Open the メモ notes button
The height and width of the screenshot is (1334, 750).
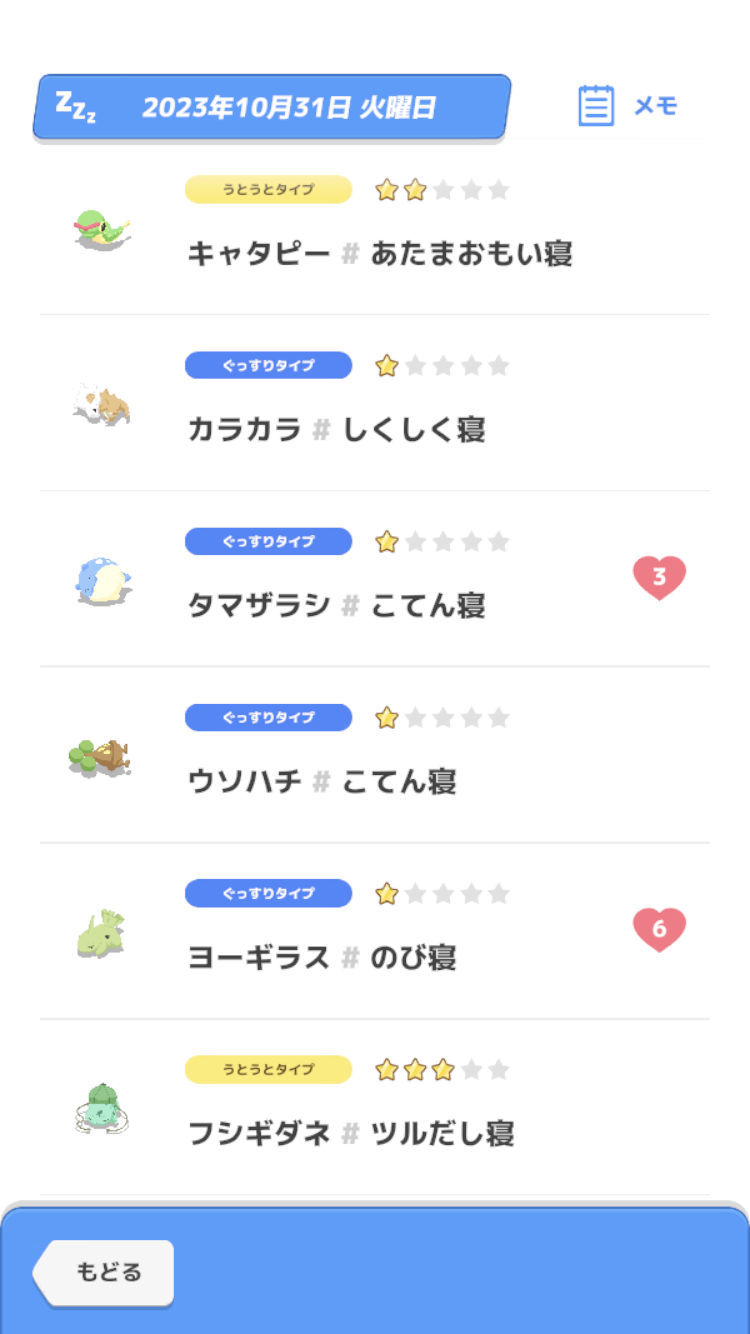(628, 106)
